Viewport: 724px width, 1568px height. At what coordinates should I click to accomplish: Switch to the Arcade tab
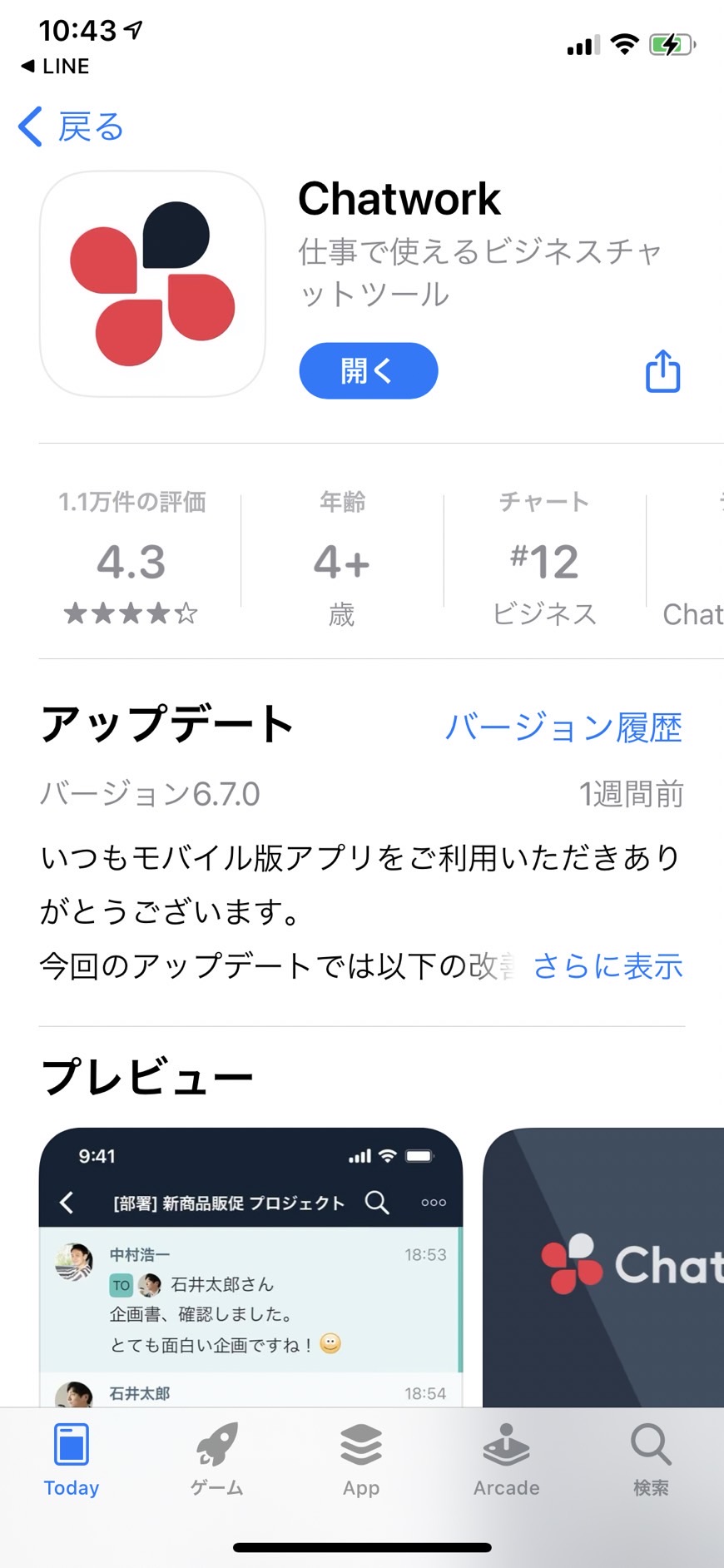pos(506,1460)
